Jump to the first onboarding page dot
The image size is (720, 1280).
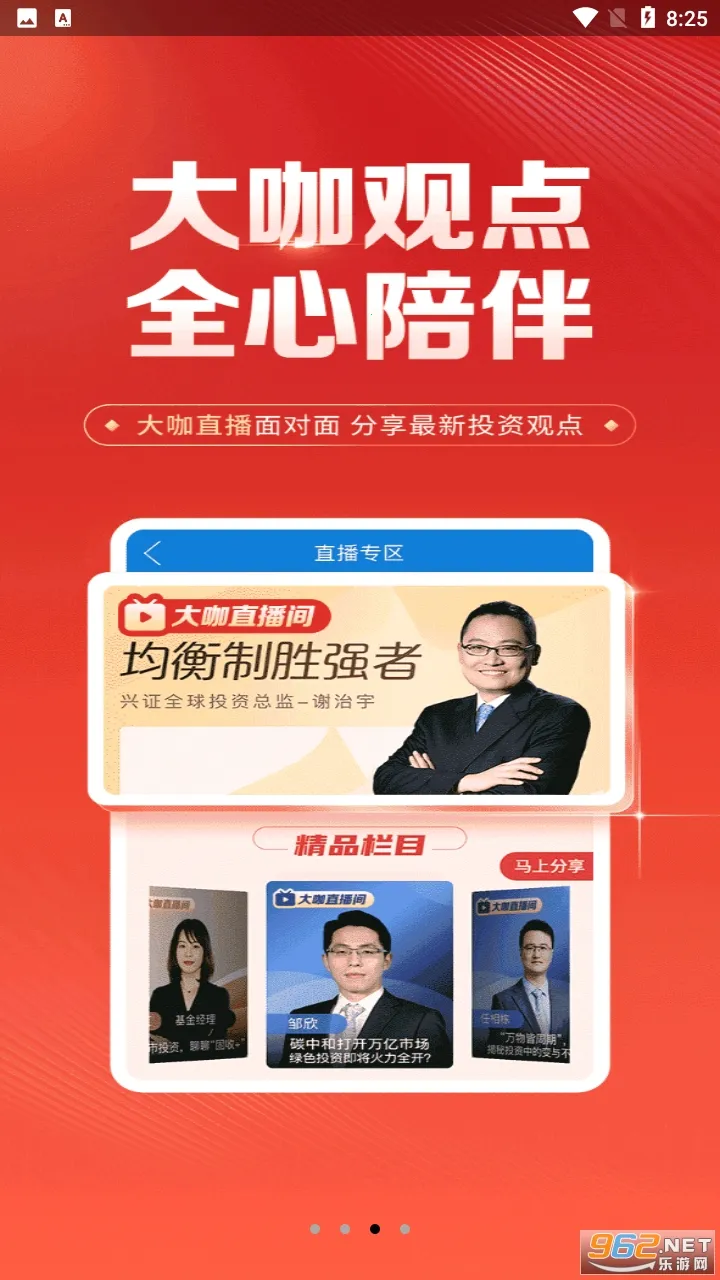pos(315,1229)
